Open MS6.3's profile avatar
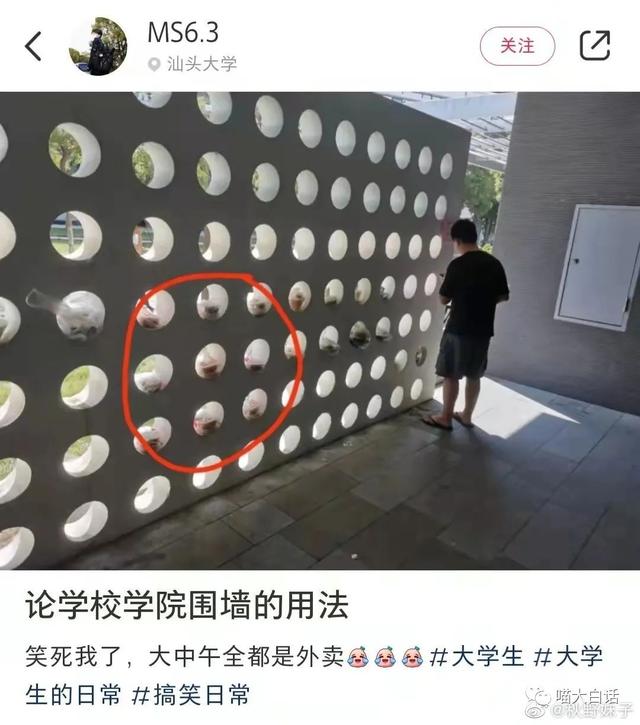The height and width of the screenshot is (725, 640). click(x=98, y=46)
